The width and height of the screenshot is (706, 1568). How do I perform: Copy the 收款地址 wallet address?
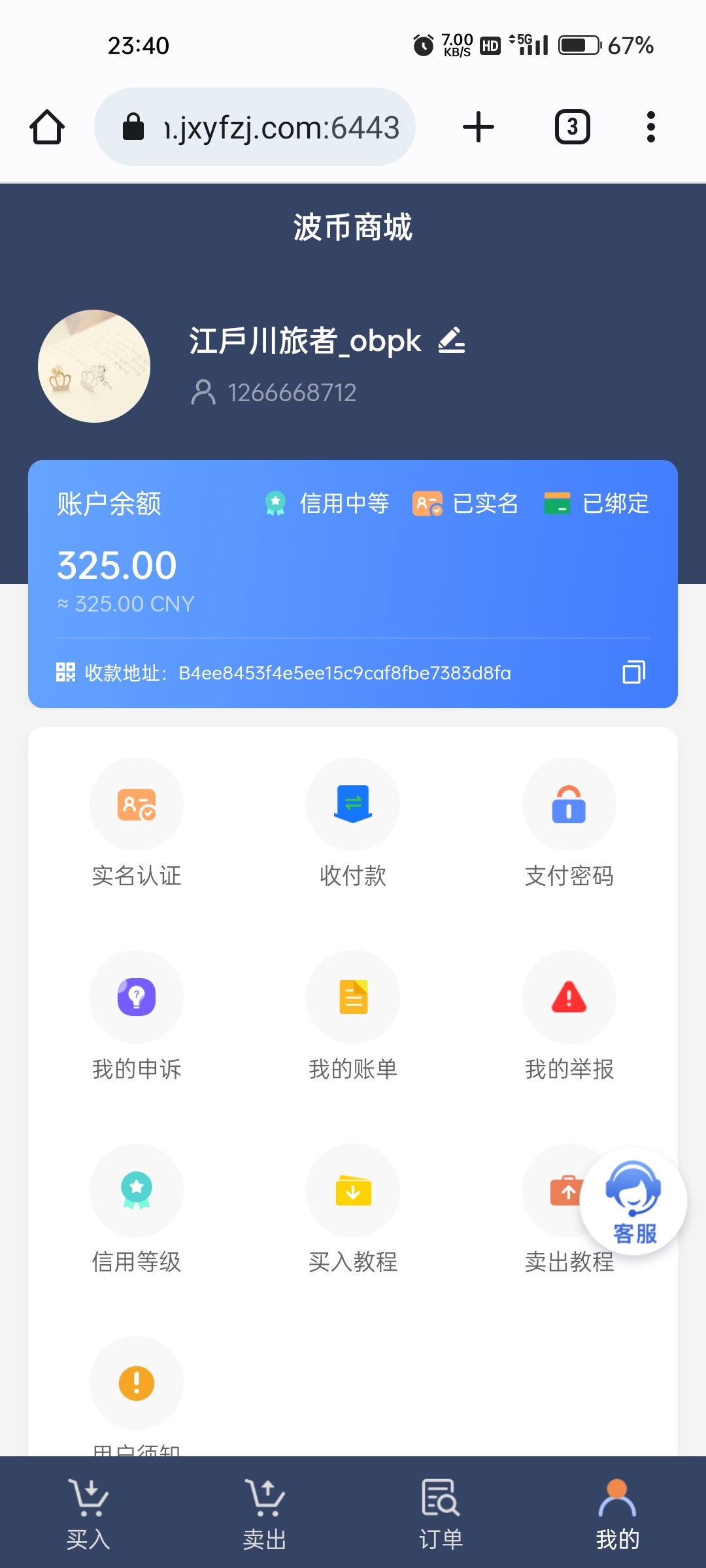click(633, 672)
